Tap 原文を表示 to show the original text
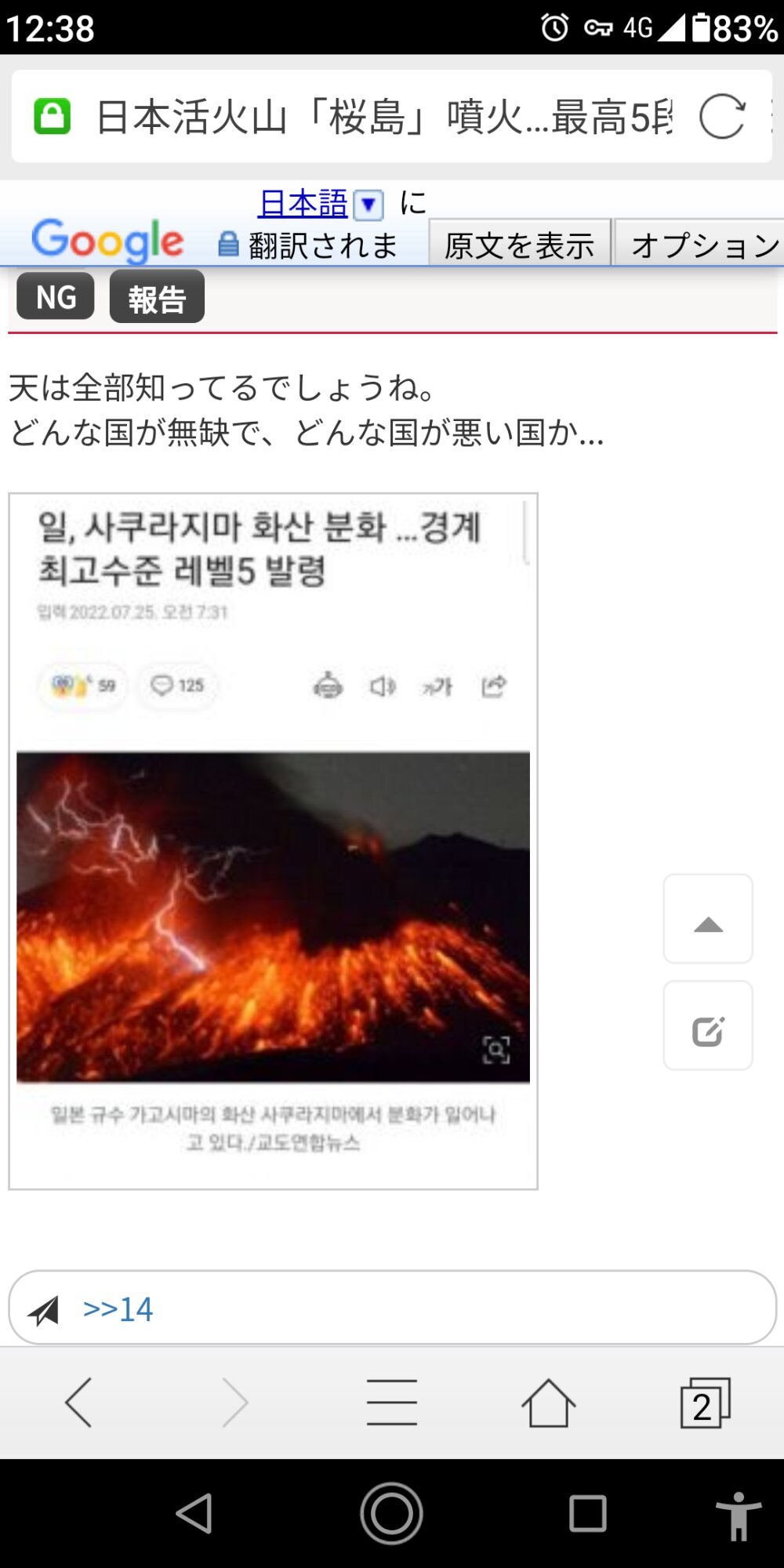Image resolution: width=784 pixels, height=1568 pixels. (x=519, y=245)
